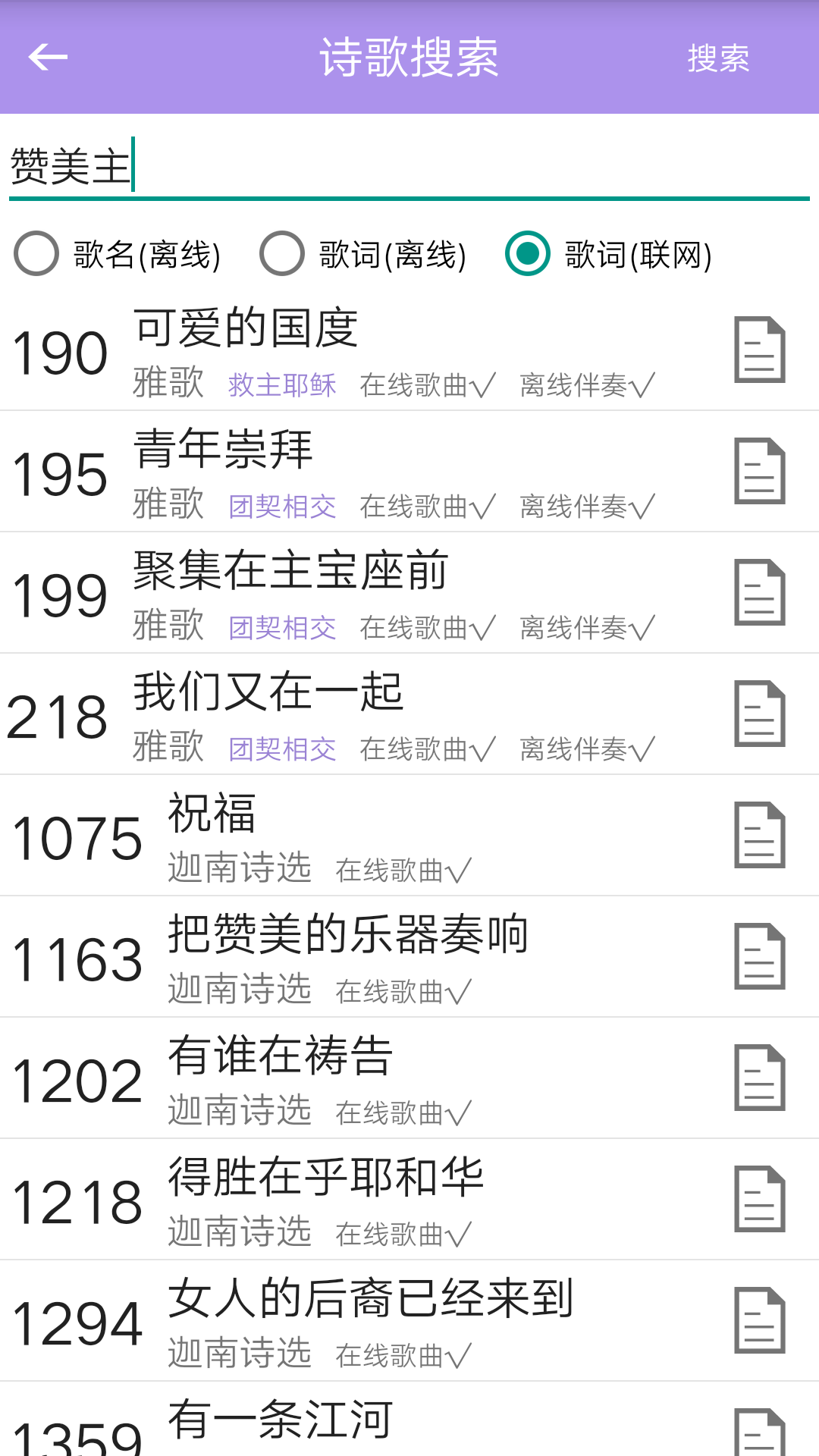This screenshot has width=819, height=1456.
Task: Tap the 搜索 button to search
Action: click(717, 58)
